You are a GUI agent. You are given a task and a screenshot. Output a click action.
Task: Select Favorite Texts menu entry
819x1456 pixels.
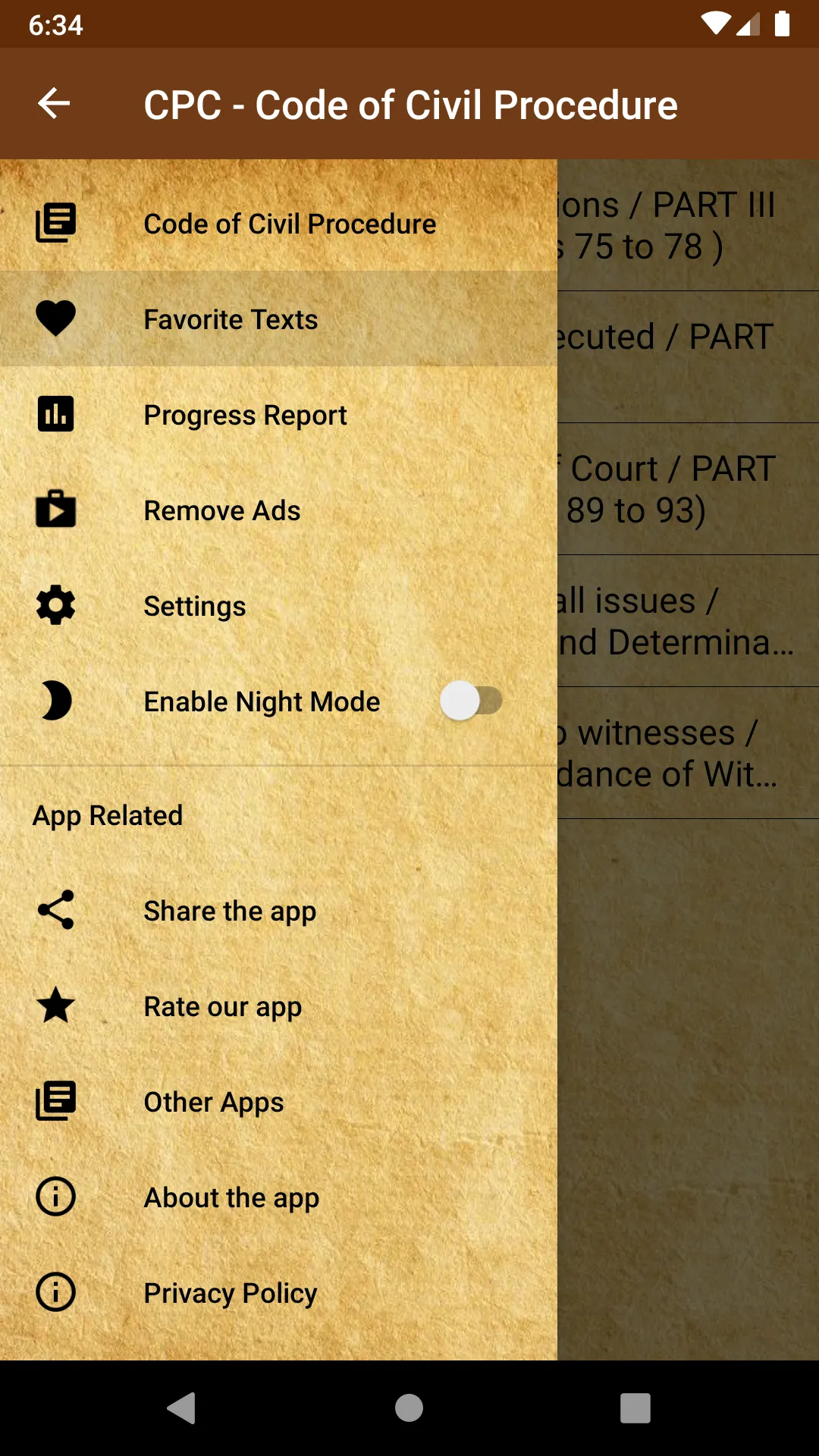tap(231, 319)
